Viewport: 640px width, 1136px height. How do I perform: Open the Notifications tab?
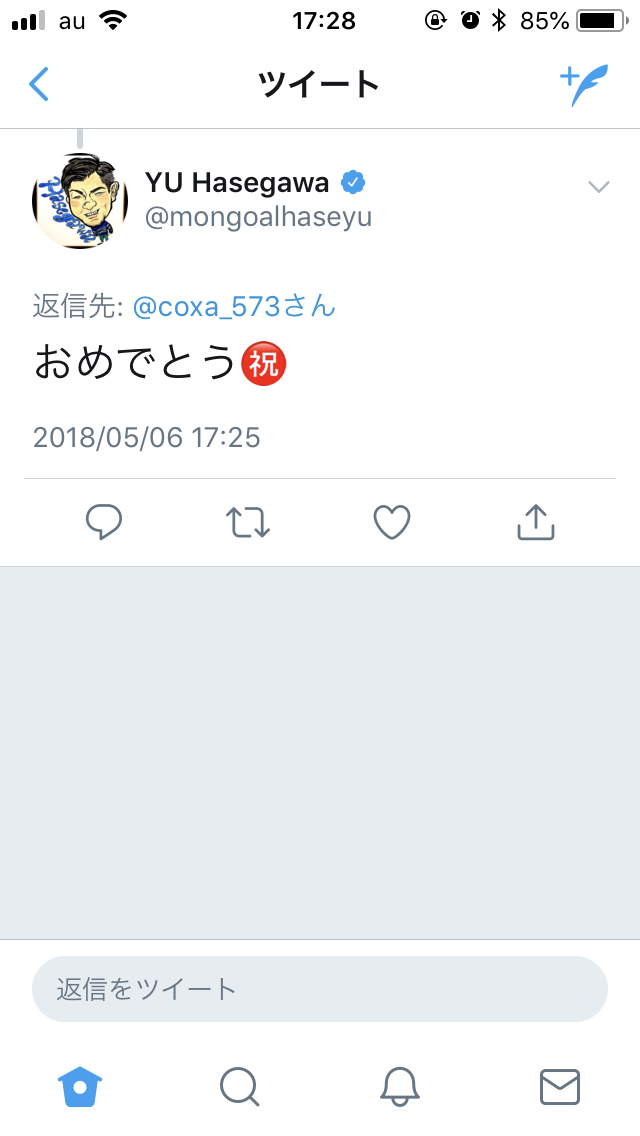pos(400,1086)
